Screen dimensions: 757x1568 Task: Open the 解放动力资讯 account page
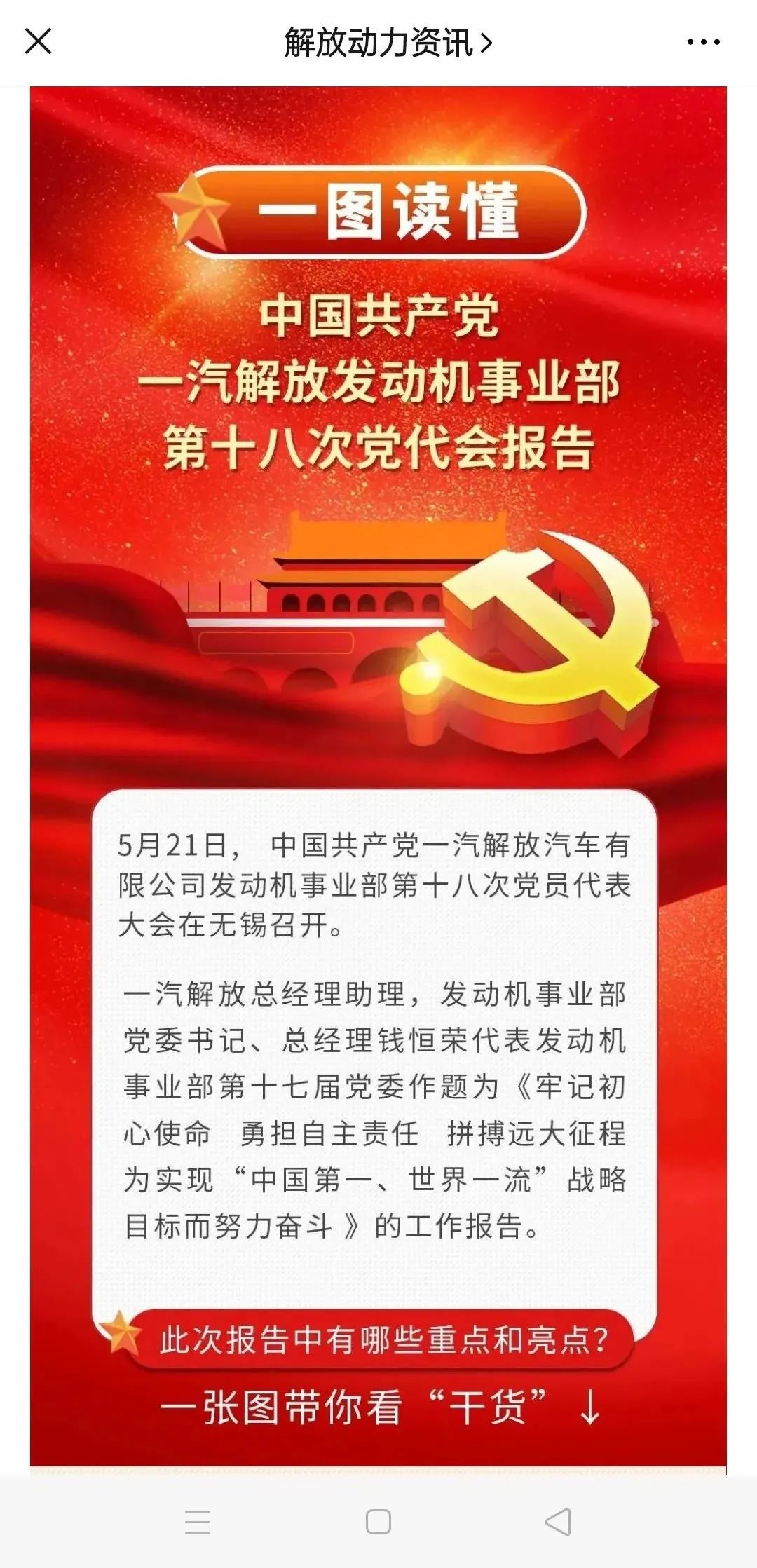(x=387, y=43)
